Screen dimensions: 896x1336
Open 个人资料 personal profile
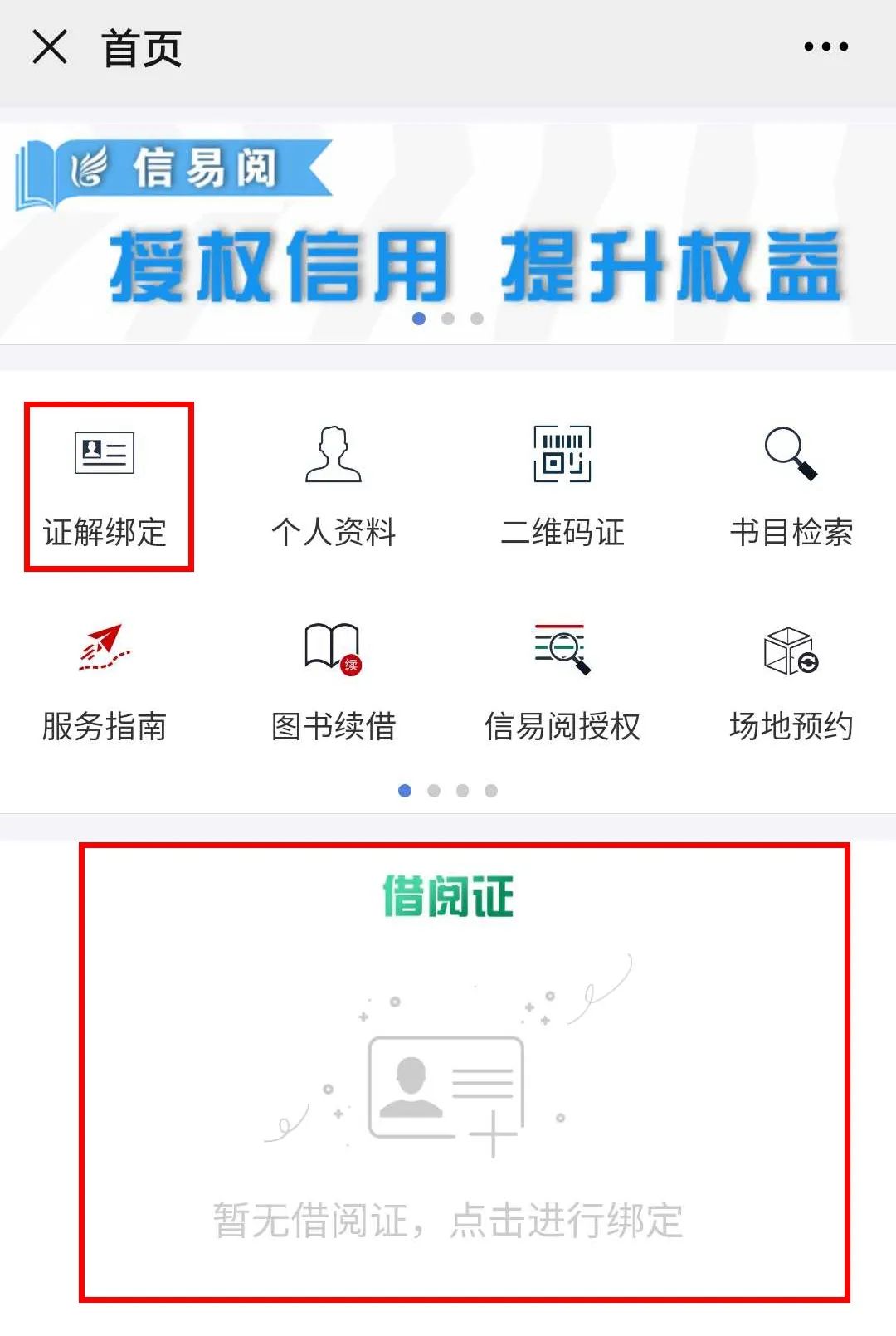[x=334, y=486]
